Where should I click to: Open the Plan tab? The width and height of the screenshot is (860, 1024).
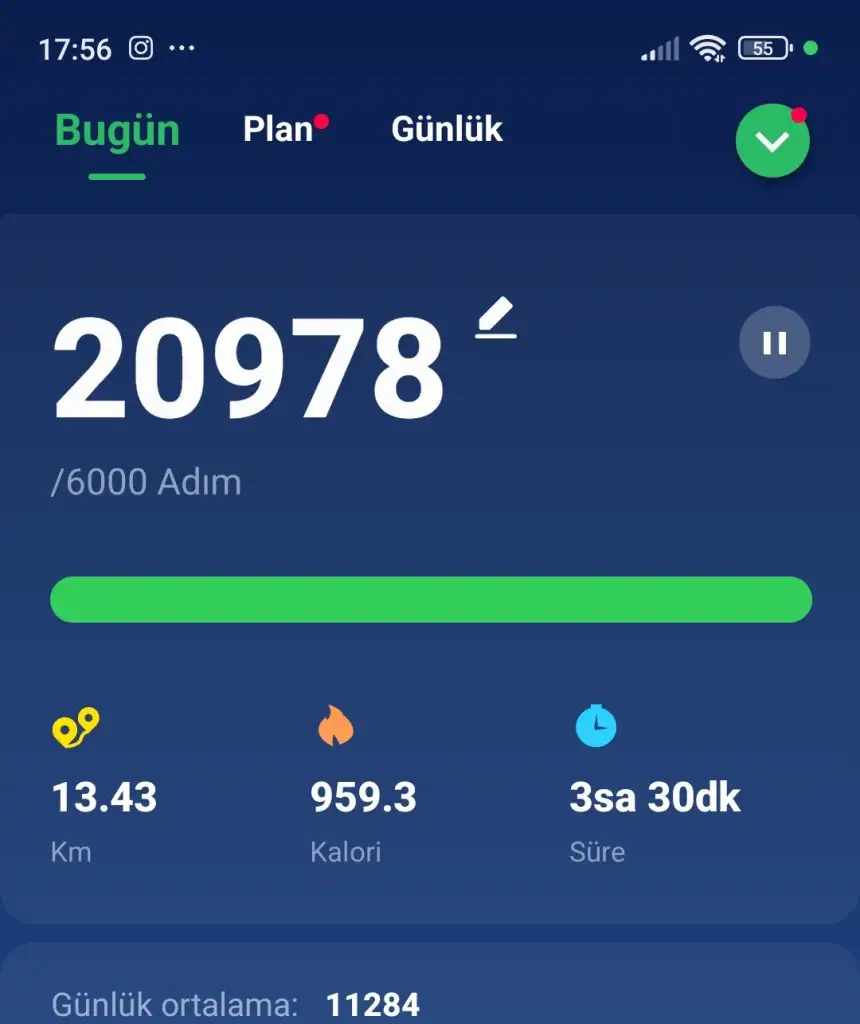point(279,129)
